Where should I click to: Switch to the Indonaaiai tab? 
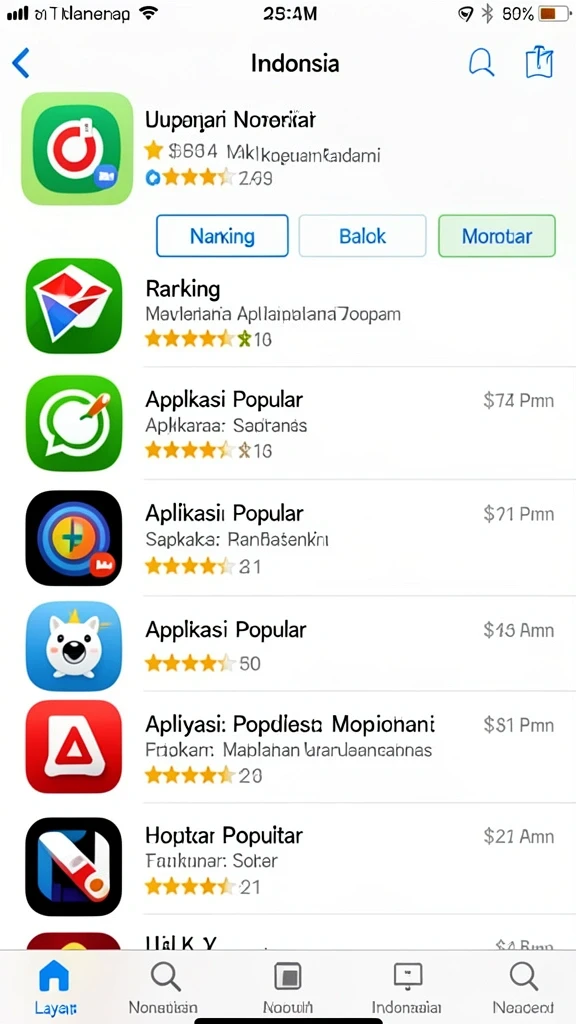click(407, 987)
